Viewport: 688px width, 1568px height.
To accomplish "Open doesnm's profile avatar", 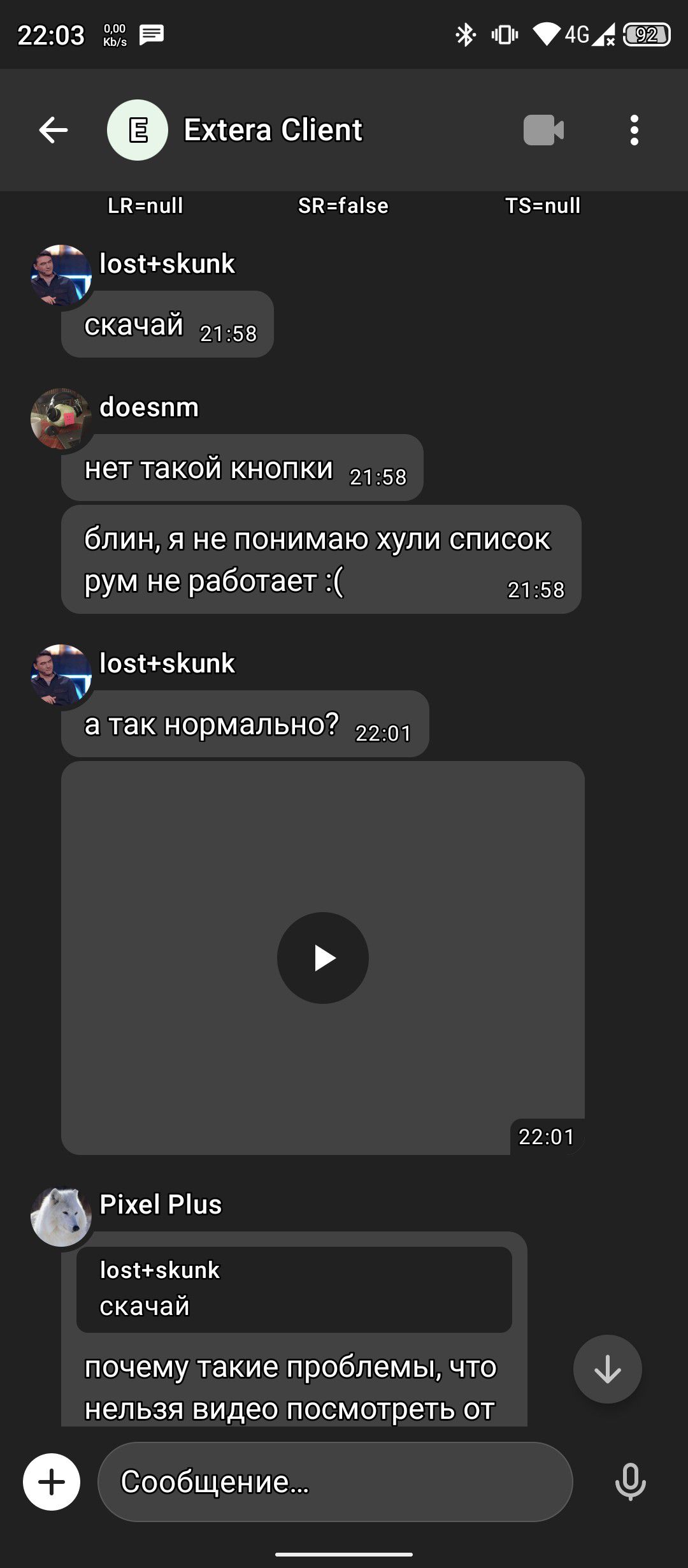I will tap(61, 419).
